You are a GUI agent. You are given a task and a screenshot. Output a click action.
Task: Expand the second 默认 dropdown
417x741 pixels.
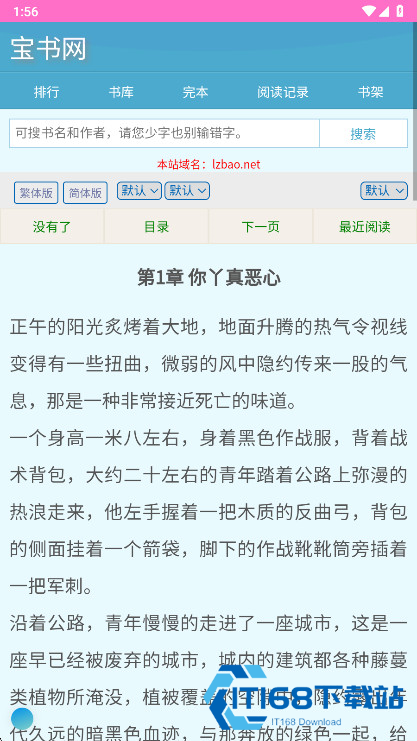pos(187,190)
